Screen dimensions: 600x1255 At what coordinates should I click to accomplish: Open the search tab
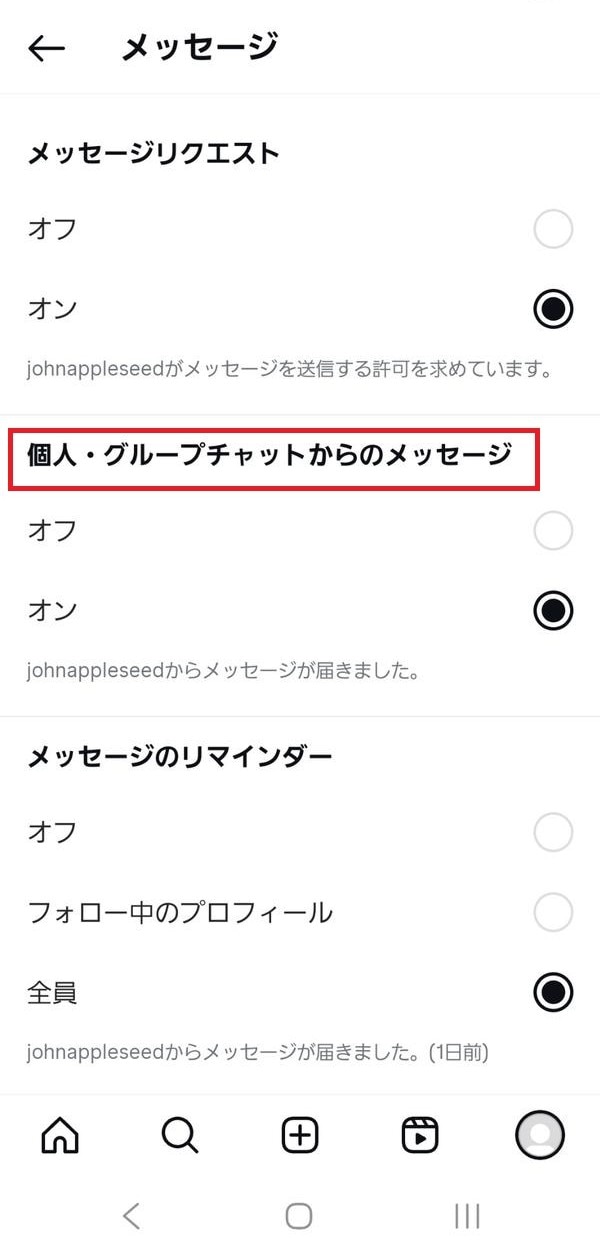tap(180, 1135)
